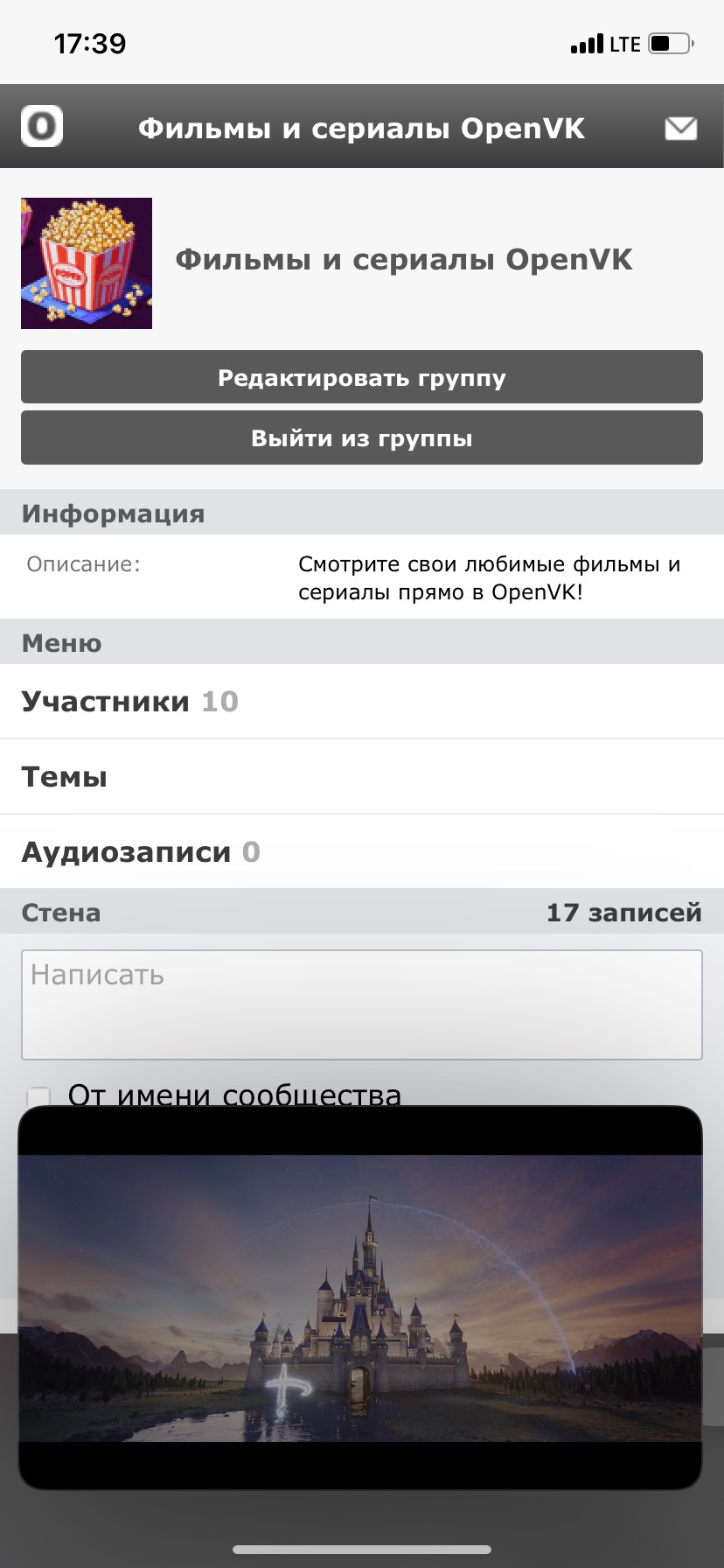Screen dimensions: 724x1568
Task: Open the Темы section
Action: (65, 777)
